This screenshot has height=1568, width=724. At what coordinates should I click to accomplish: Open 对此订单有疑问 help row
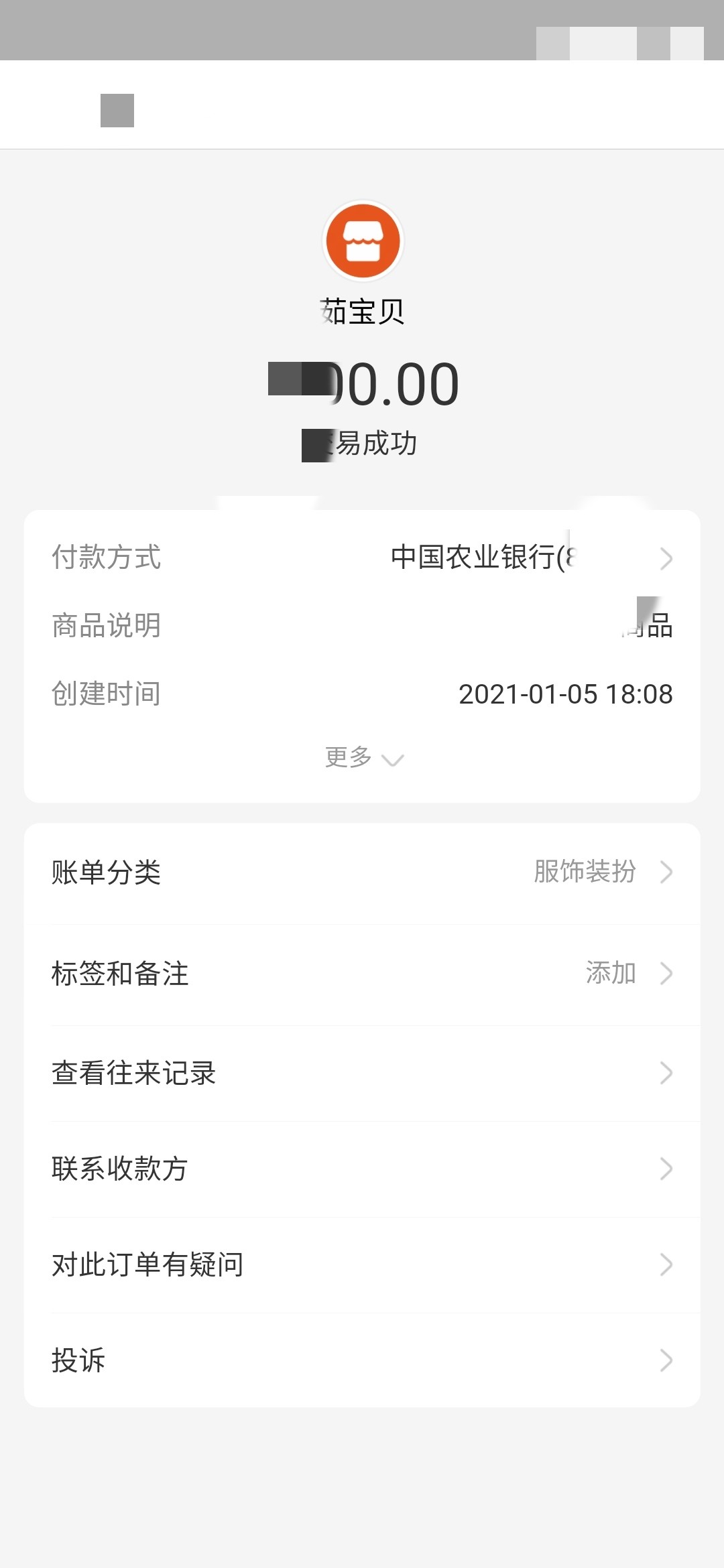362,1264
